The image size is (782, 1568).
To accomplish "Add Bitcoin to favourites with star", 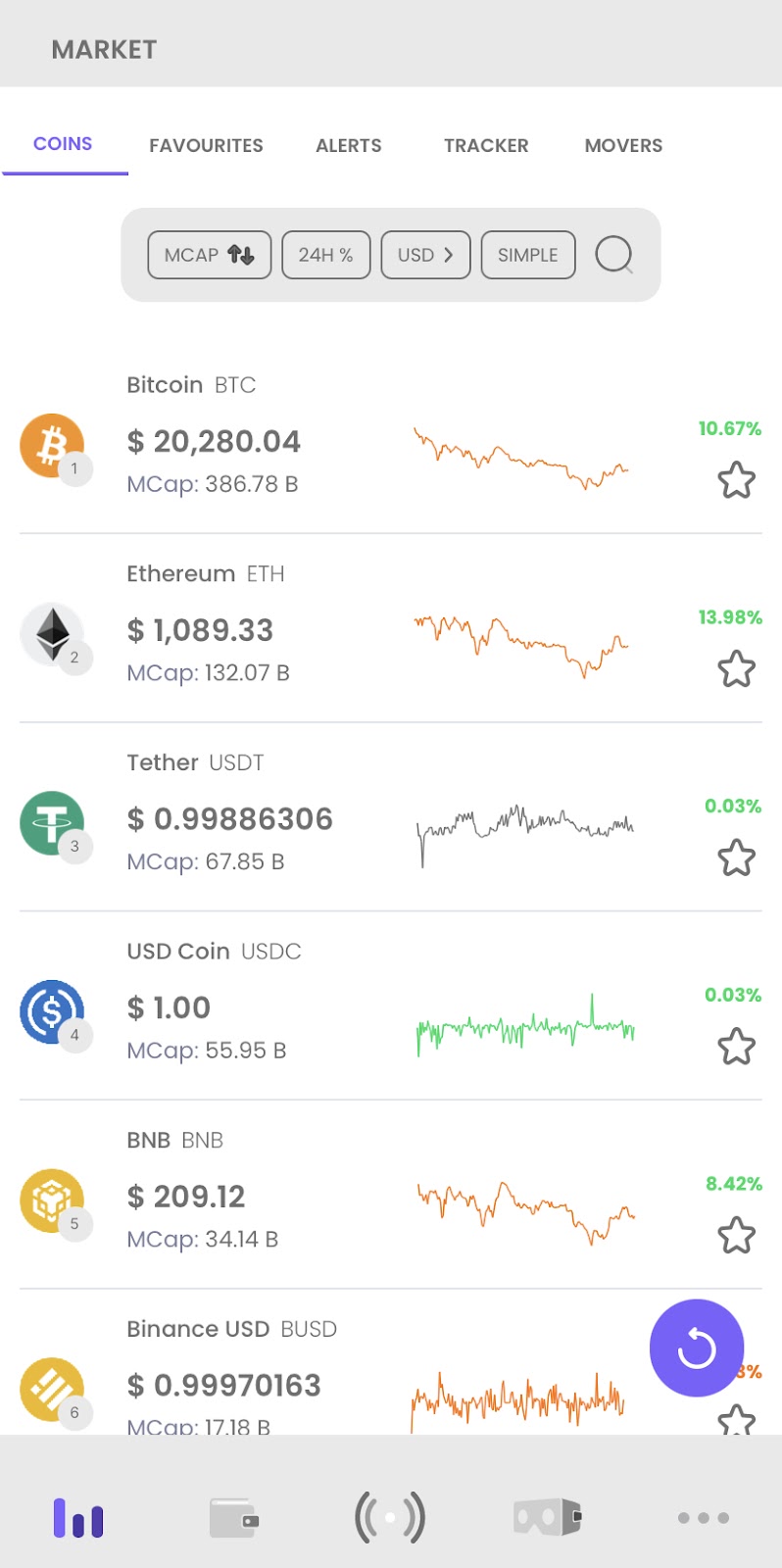I will click(x=736, y=481).
